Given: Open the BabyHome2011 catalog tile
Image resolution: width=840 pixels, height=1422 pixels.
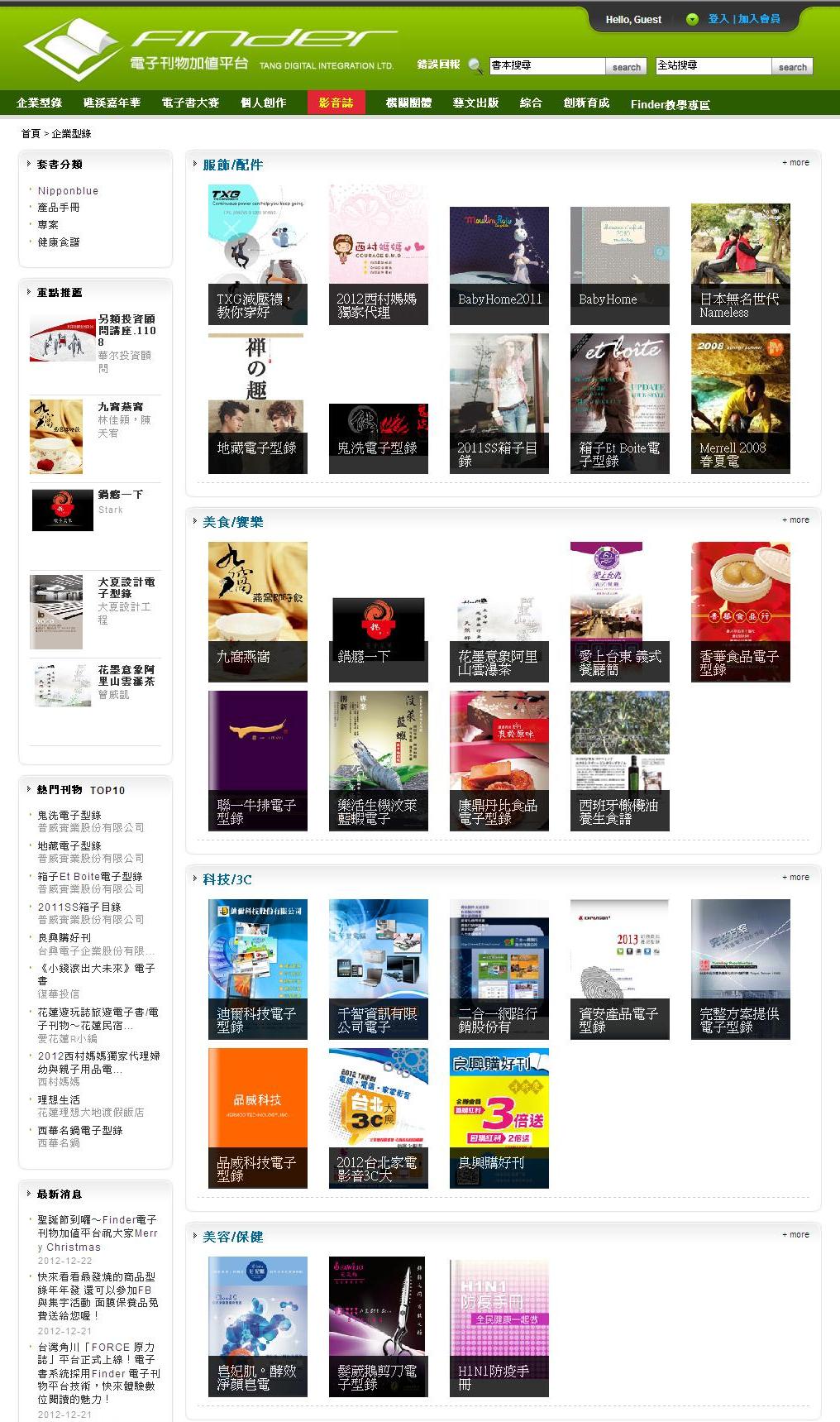Looking at the screenshot, I should pos(499,265).
